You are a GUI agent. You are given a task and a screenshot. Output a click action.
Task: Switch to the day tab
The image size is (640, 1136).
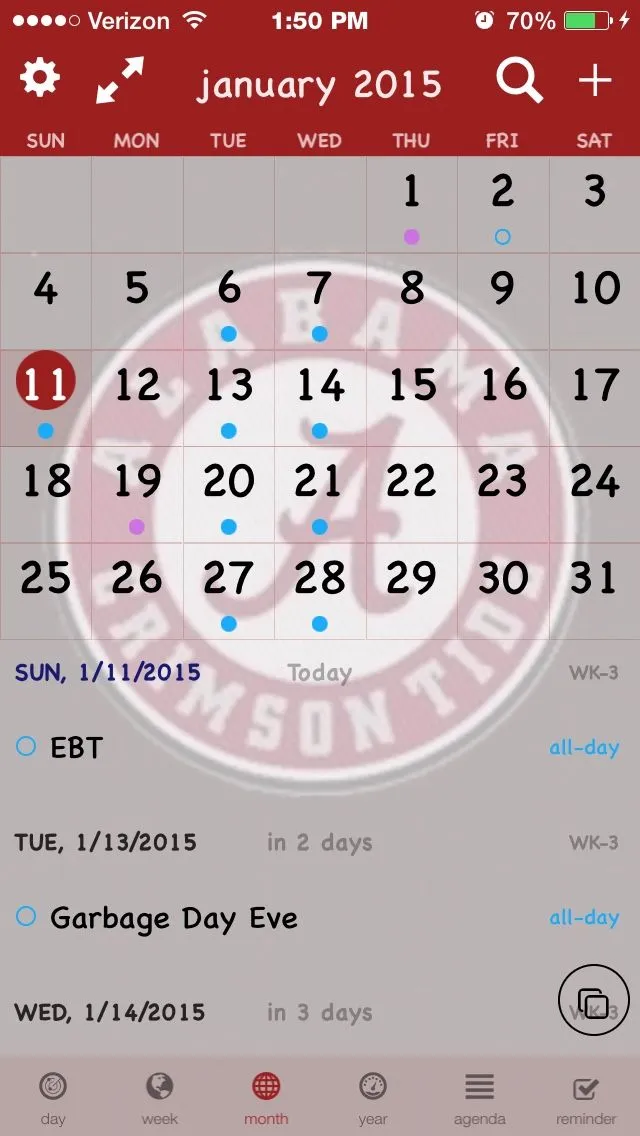pos(53,1098)
